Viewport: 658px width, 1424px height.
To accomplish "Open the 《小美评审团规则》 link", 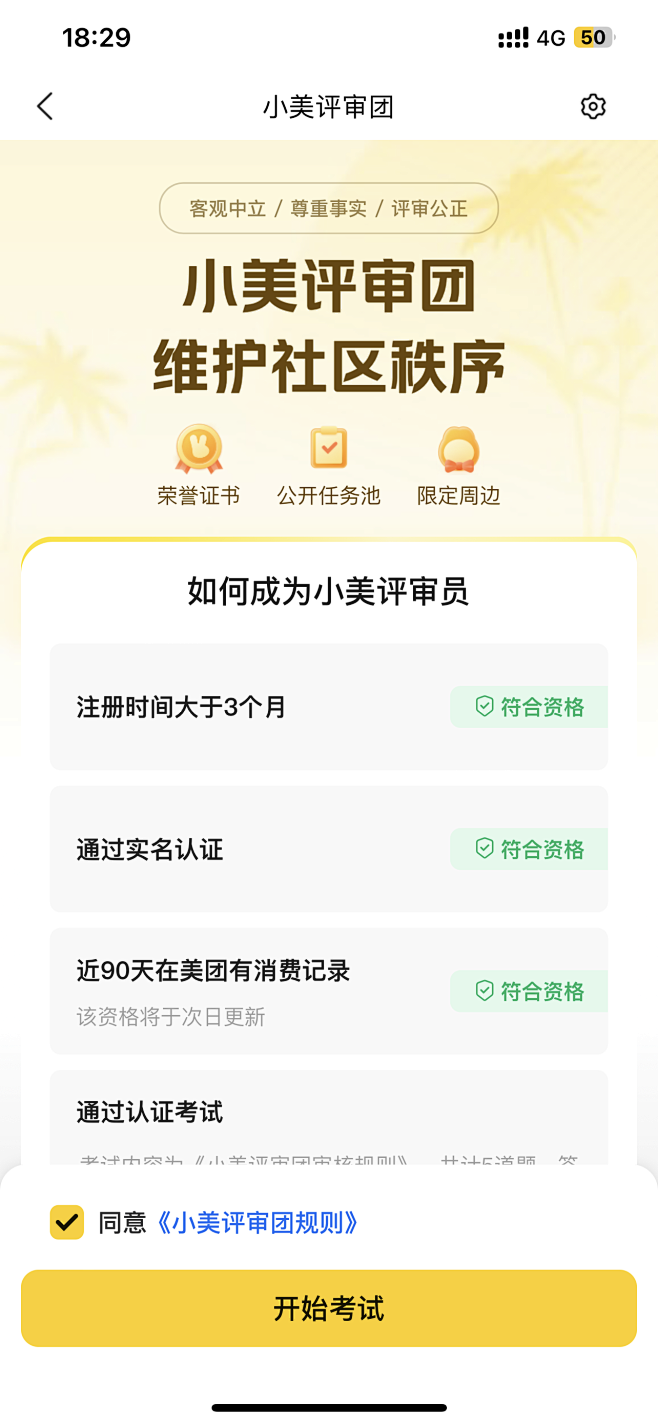I will pyautogui.click(x=257, y=1222).
